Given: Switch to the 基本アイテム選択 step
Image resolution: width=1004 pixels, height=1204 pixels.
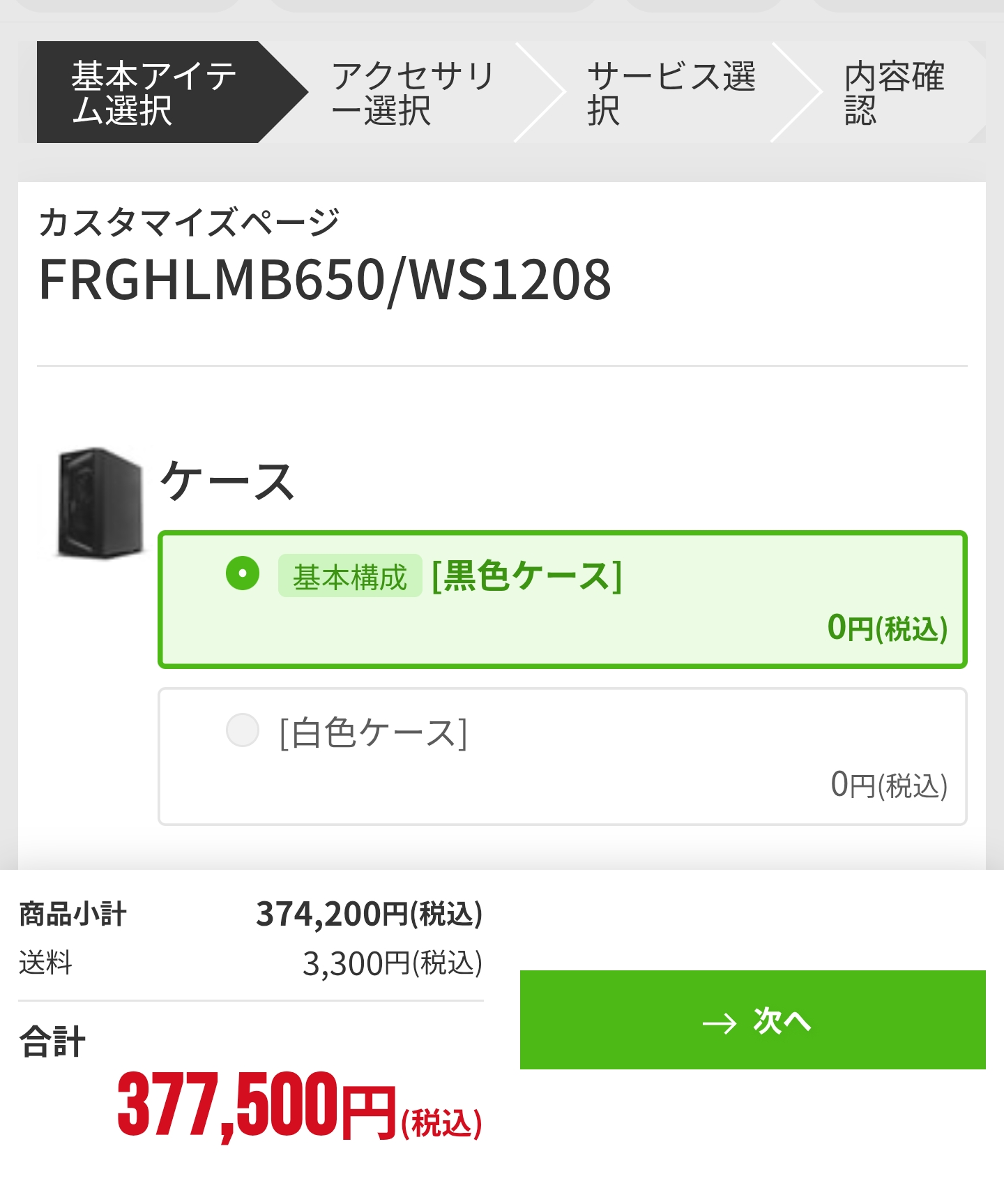Looking at the screenshot, I should 154,93.
